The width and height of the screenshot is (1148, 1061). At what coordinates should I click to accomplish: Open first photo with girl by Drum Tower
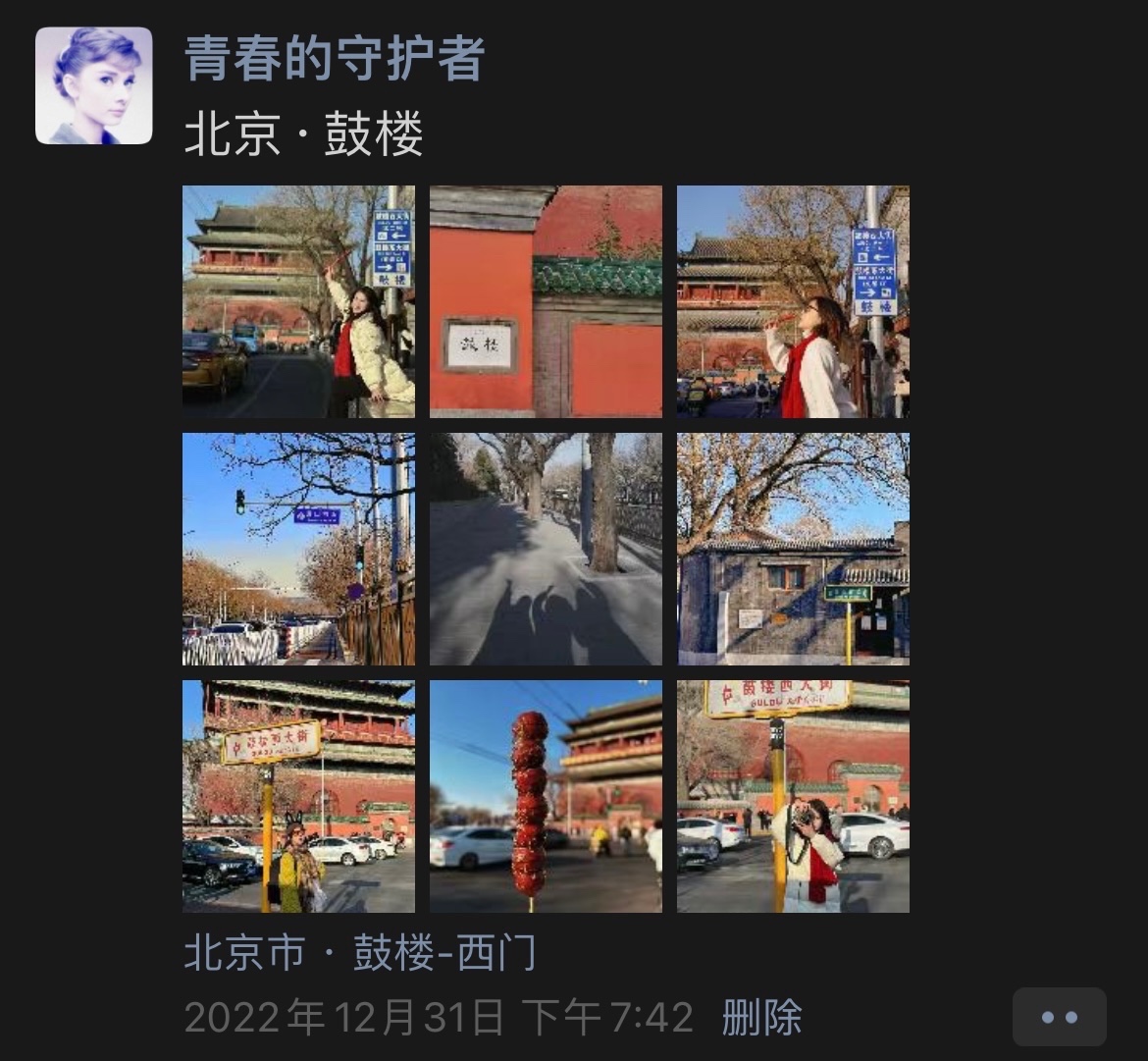click(298, 301)
